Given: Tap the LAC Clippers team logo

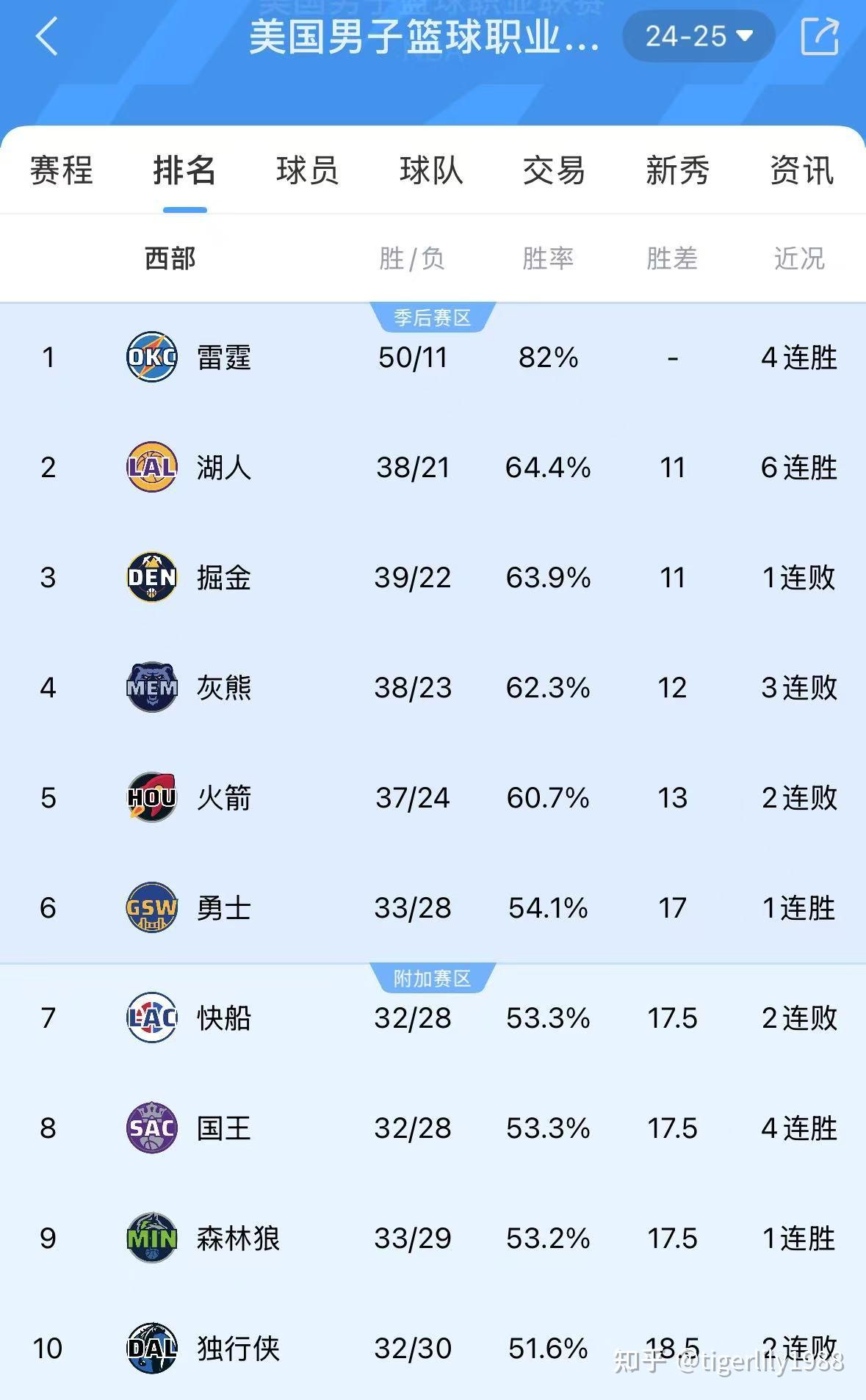Looking at the screenshot, I should (x=151, y=1018).
